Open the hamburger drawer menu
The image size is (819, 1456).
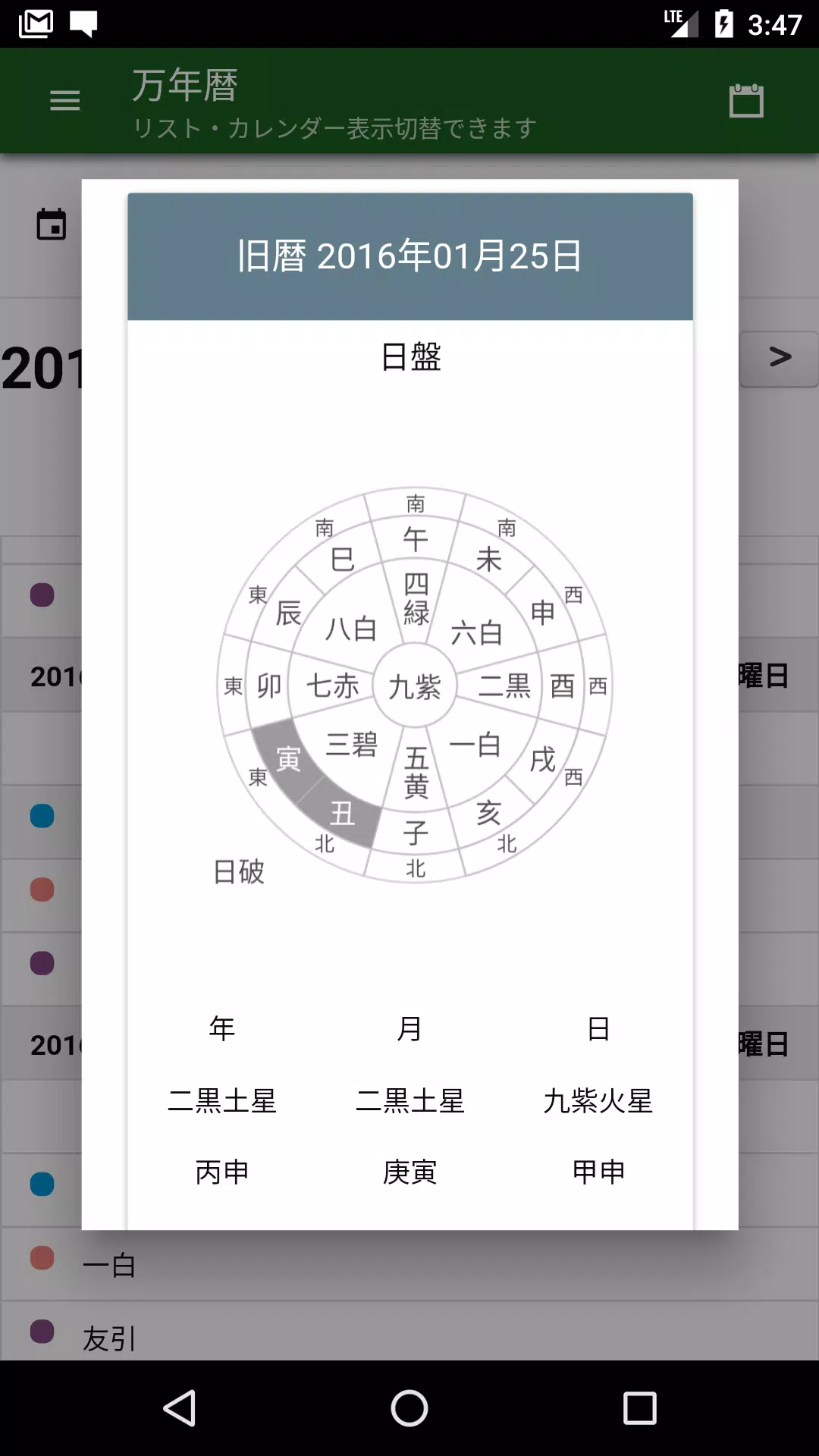64,101
